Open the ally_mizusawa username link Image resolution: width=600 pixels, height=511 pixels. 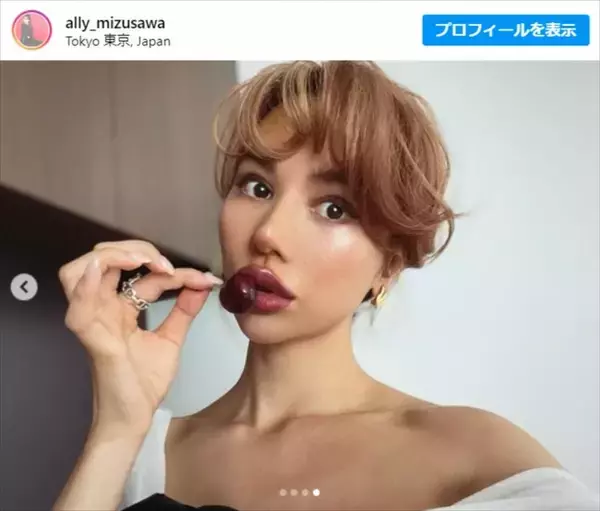(110, 21)
